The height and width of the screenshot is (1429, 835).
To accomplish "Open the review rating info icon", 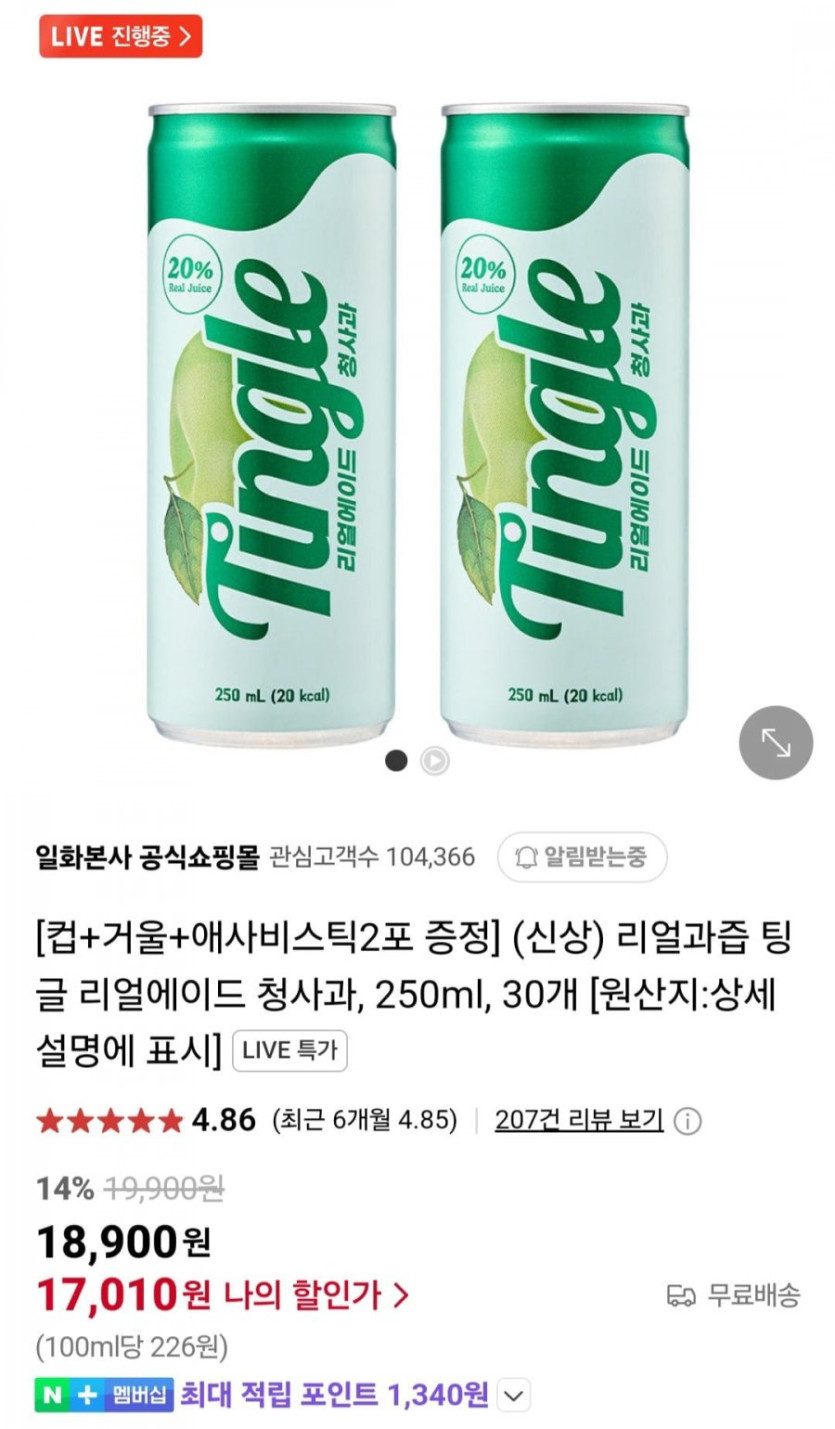I will [687, 1121].
